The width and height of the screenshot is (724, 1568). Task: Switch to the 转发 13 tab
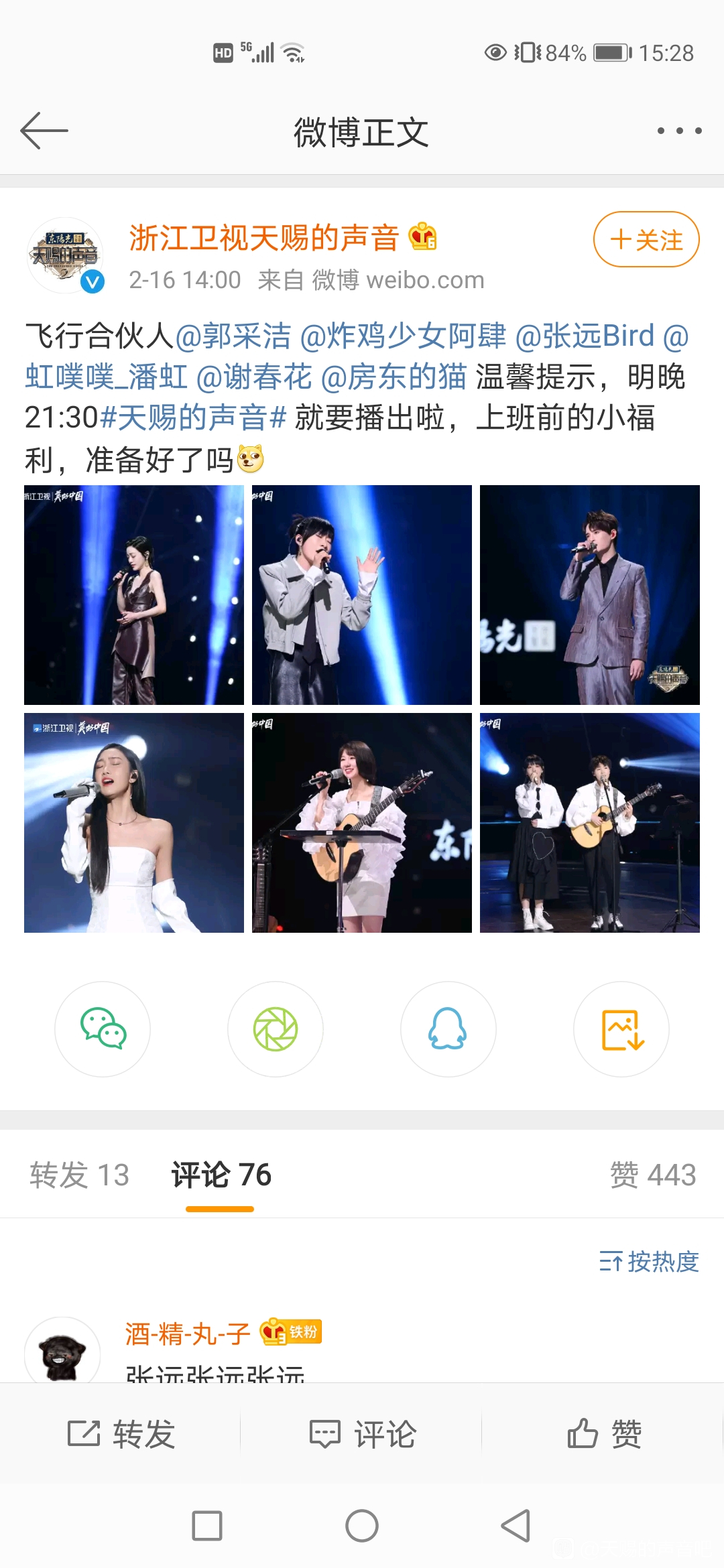pyautogui.click(x=79, y=1175)
